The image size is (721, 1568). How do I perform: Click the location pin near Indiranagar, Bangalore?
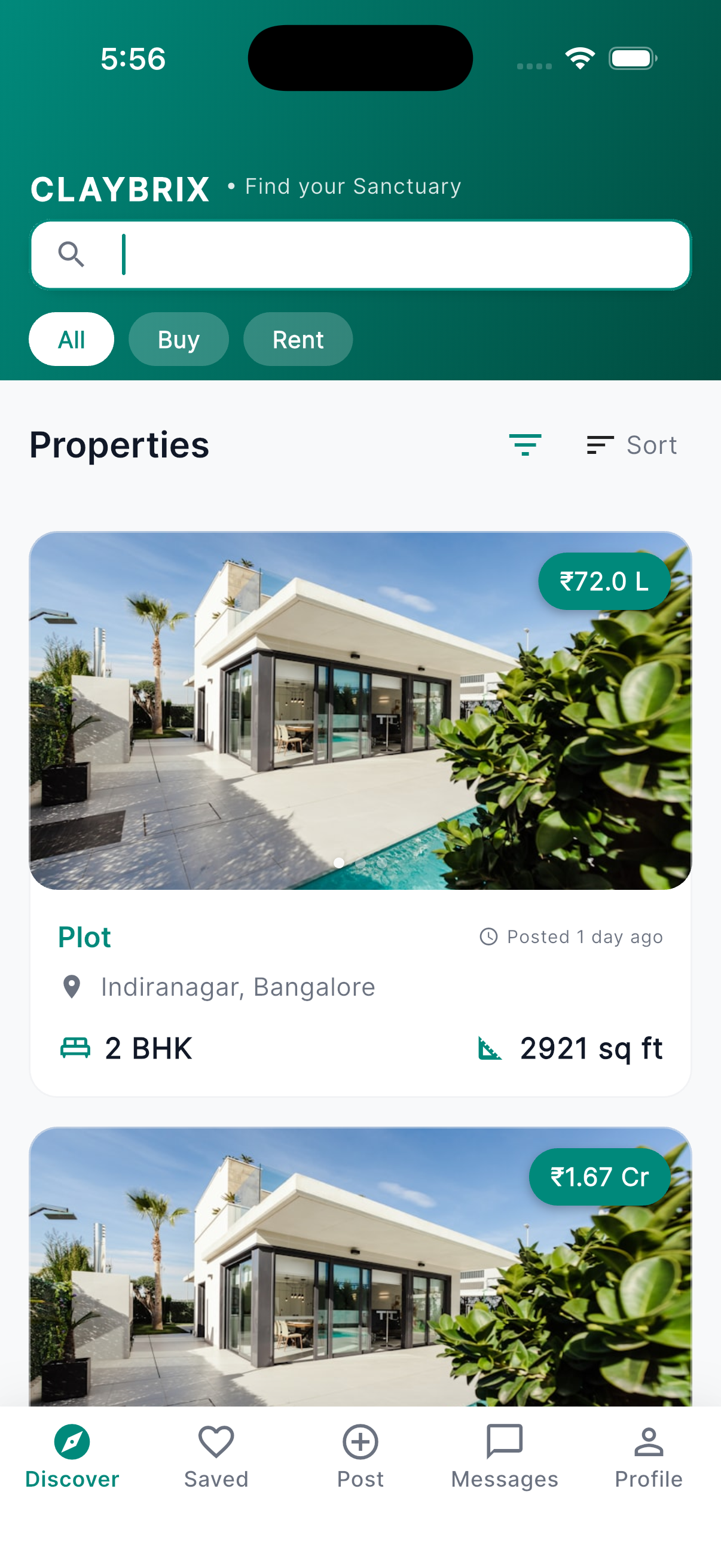coord(71,986)
